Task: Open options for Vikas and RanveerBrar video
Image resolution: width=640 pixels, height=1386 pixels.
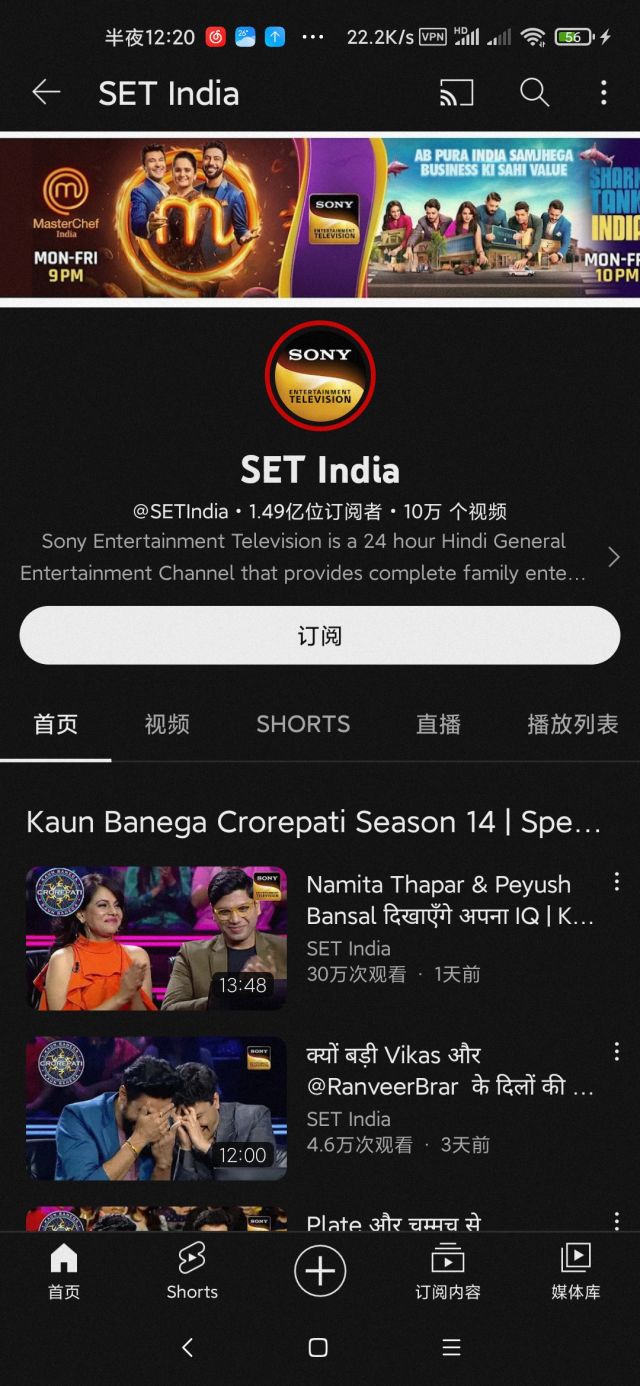Action: point(616,1051)
